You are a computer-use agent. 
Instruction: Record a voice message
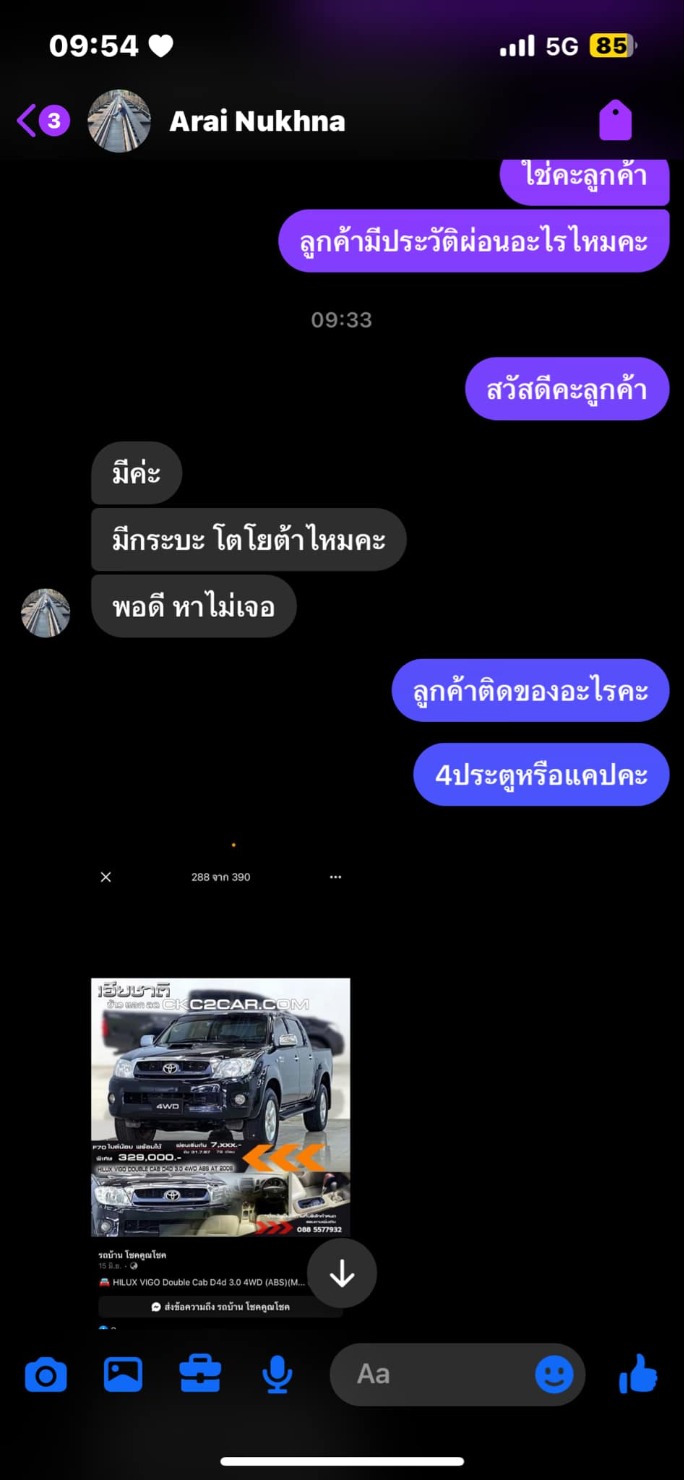pyautogui.click(x=277, y=1375)
